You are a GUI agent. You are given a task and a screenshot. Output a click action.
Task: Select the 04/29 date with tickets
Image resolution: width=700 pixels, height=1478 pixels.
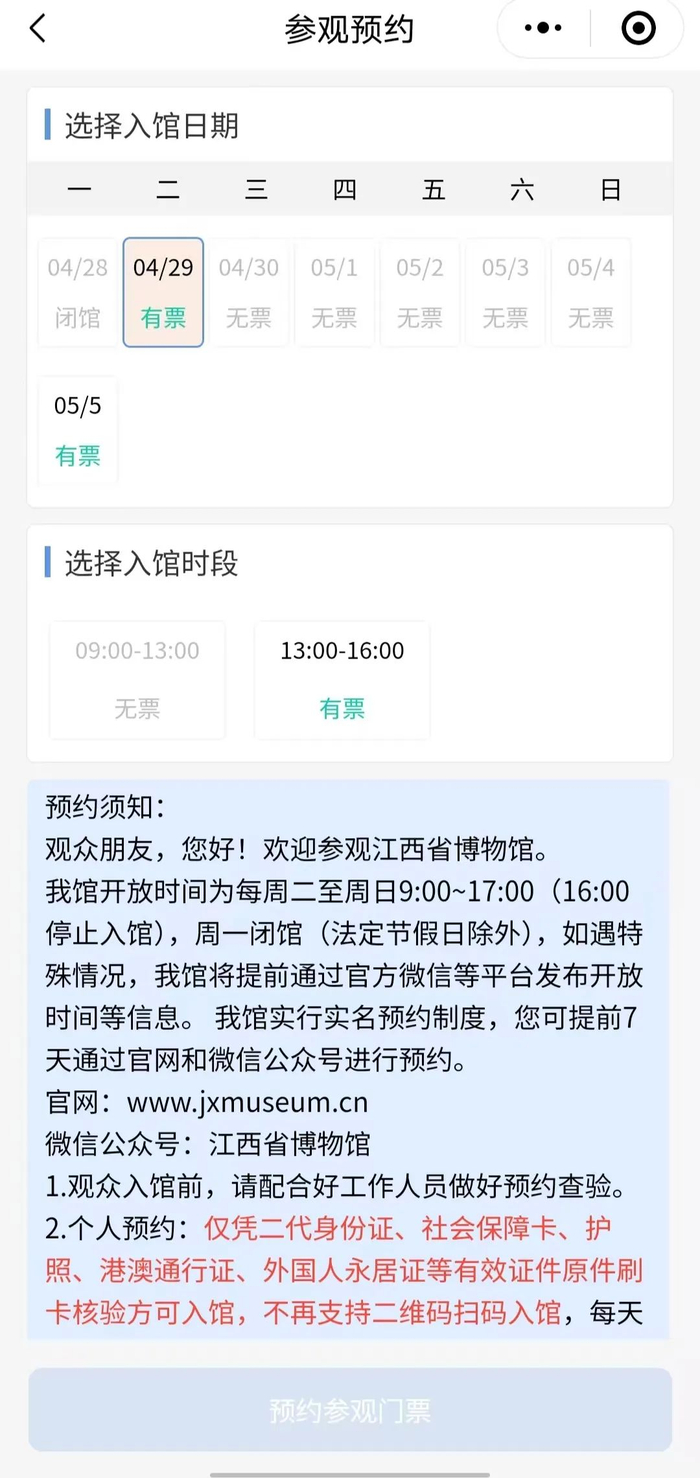pyautogui.click(x=163, y=292)
